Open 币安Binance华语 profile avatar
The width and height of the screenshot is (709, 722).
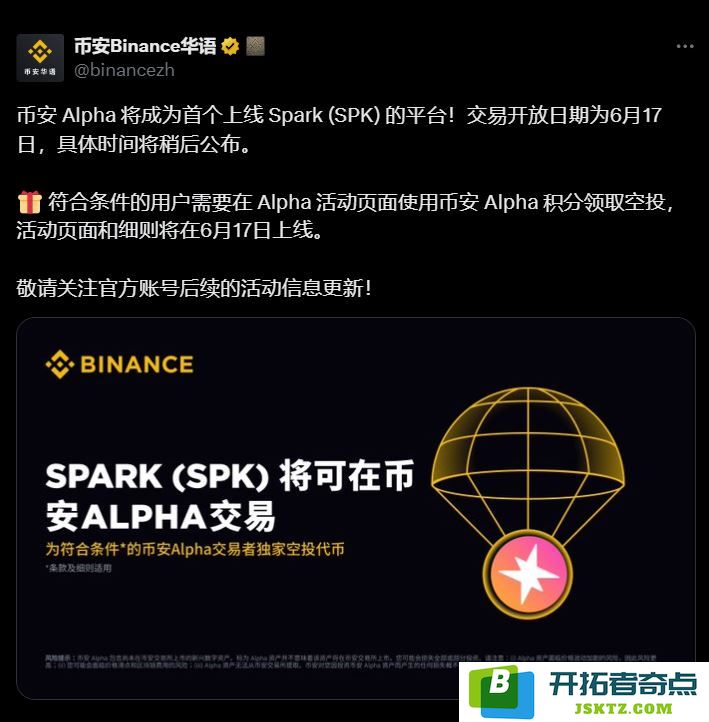[x=40, y=57]
